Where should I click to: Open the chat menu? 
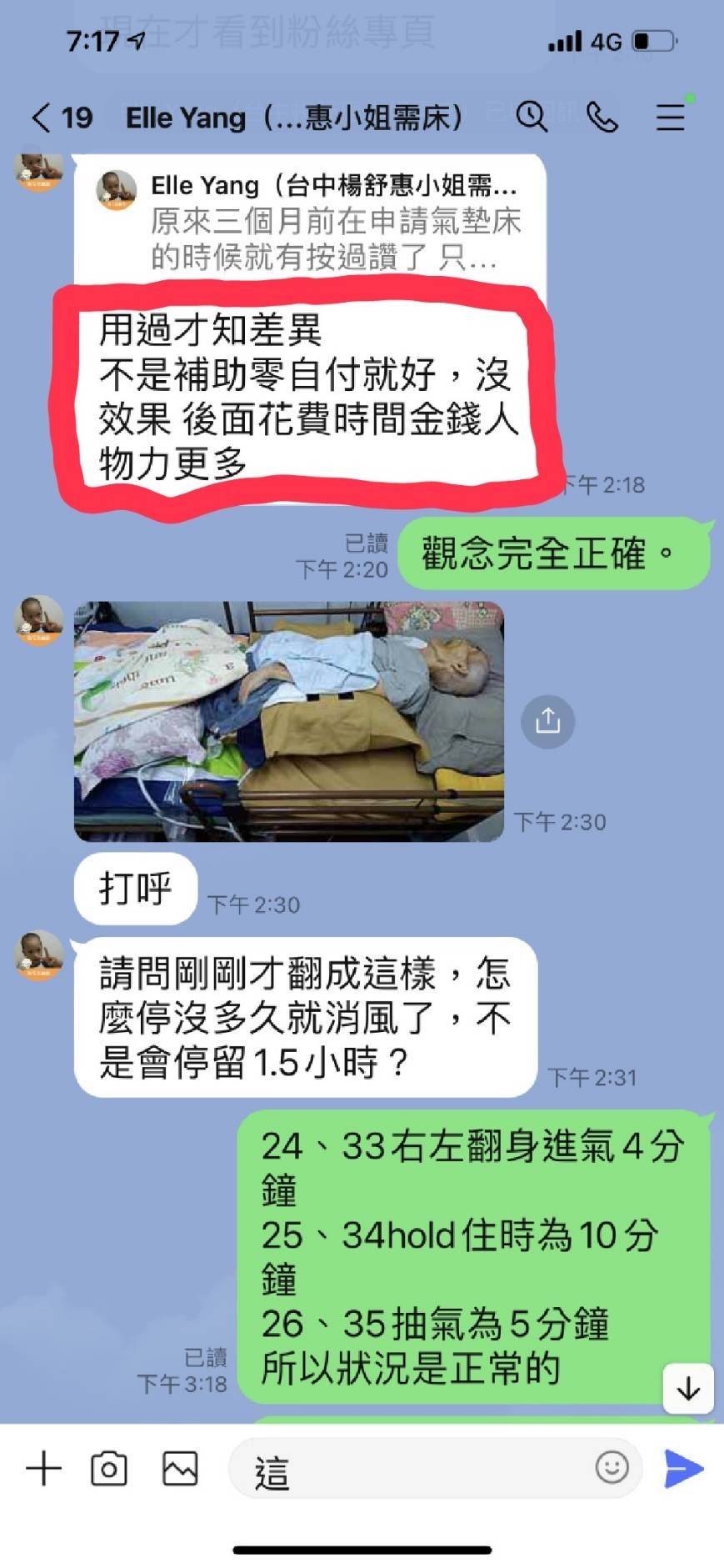pos(670,117)
